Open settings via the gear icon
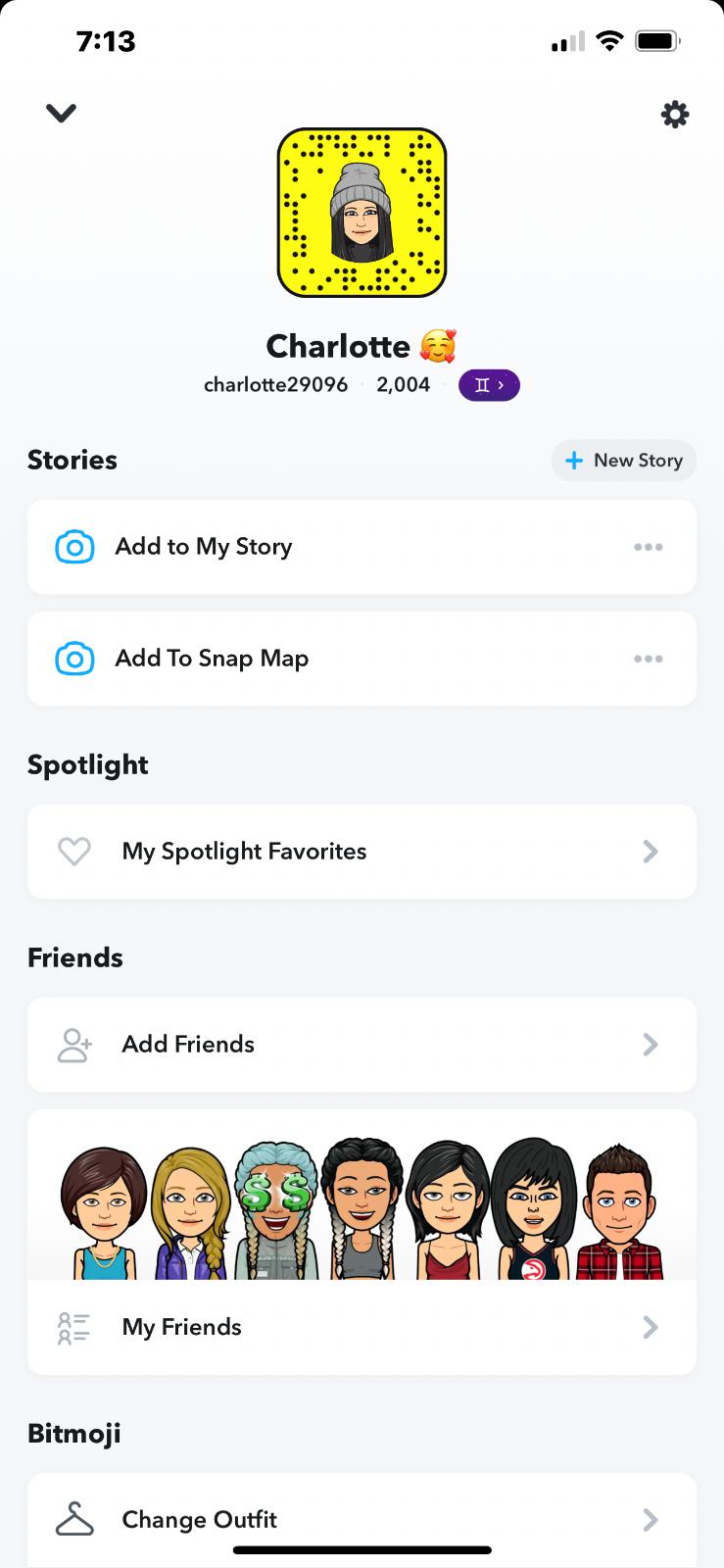 675,115
